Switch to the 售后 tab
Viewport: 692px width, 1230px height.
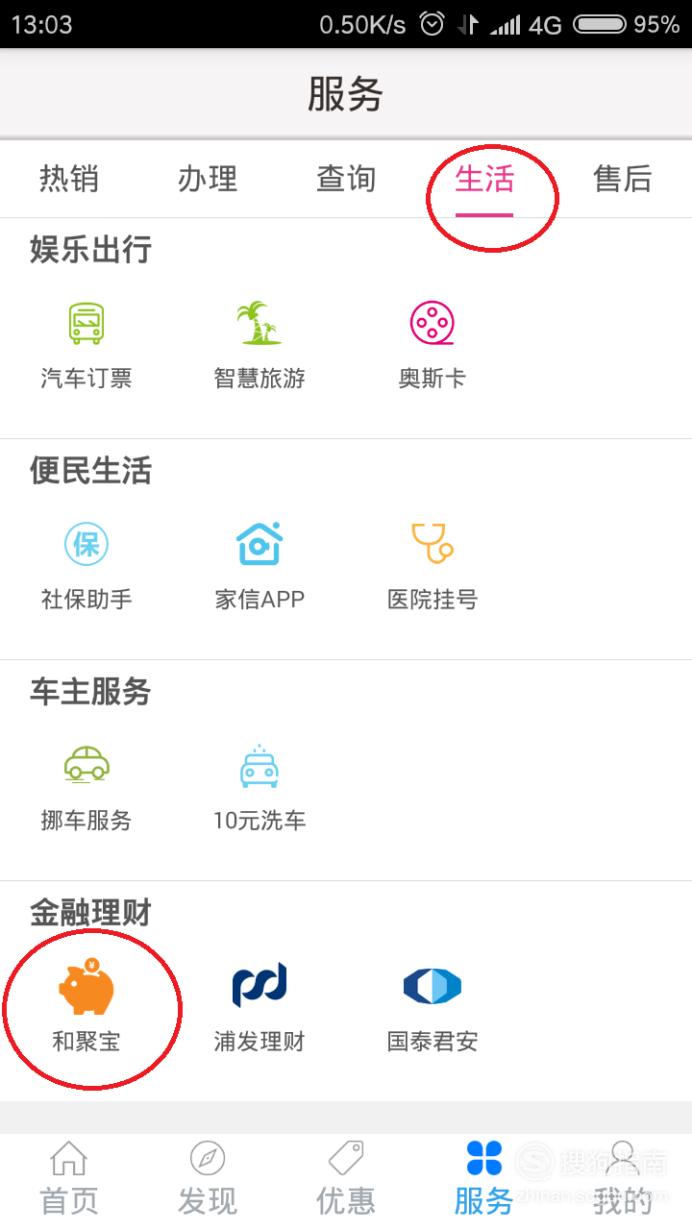pos(622,179)
